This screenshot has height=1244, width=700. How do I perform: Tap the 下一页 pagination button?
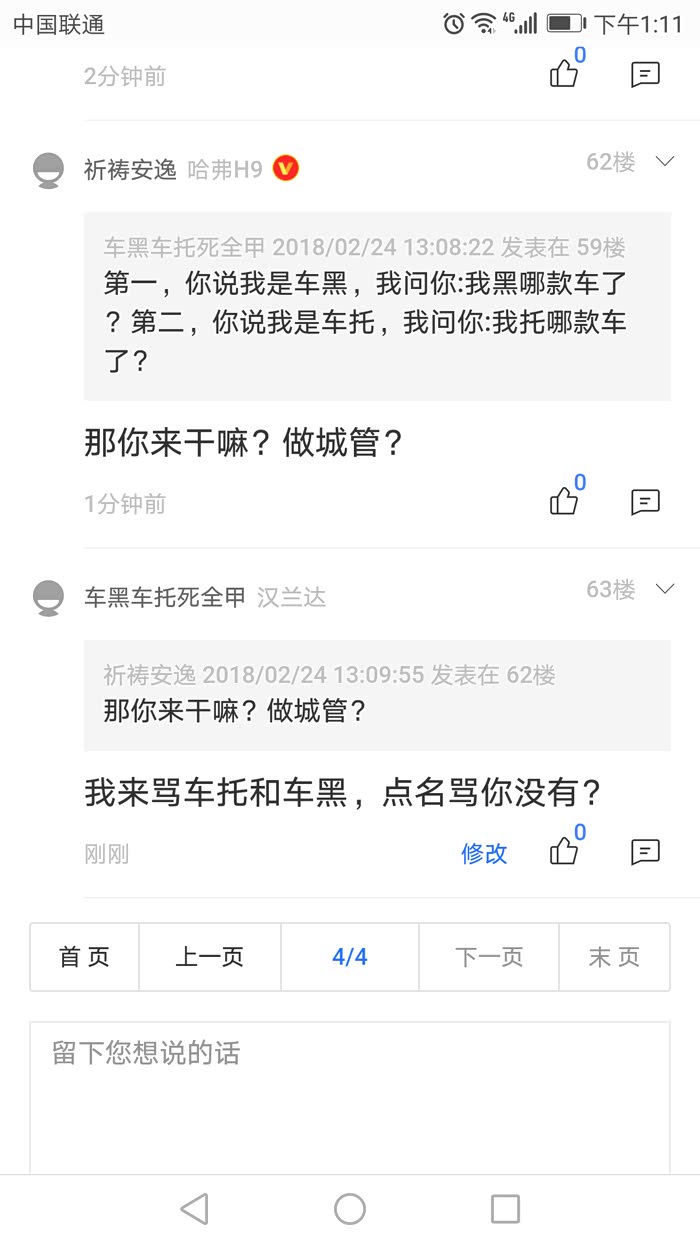point(489,957)
